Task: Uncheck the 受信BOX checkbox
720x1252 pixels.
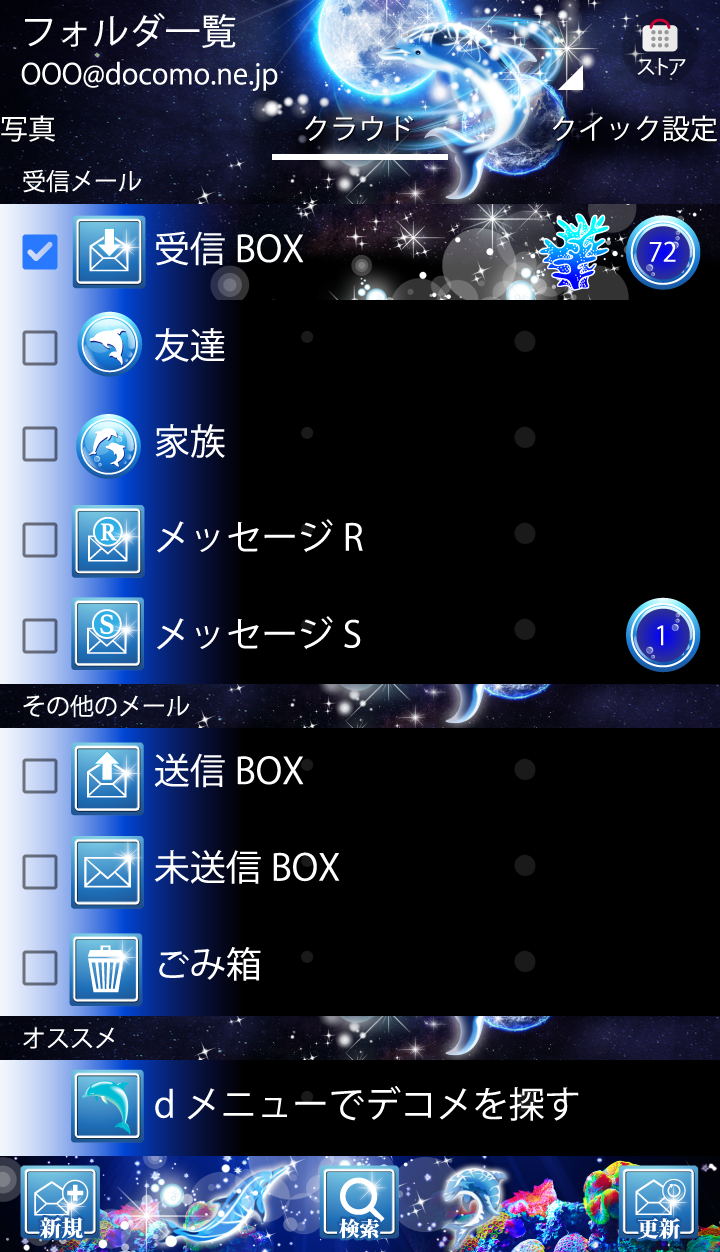Action: (40, 251)
